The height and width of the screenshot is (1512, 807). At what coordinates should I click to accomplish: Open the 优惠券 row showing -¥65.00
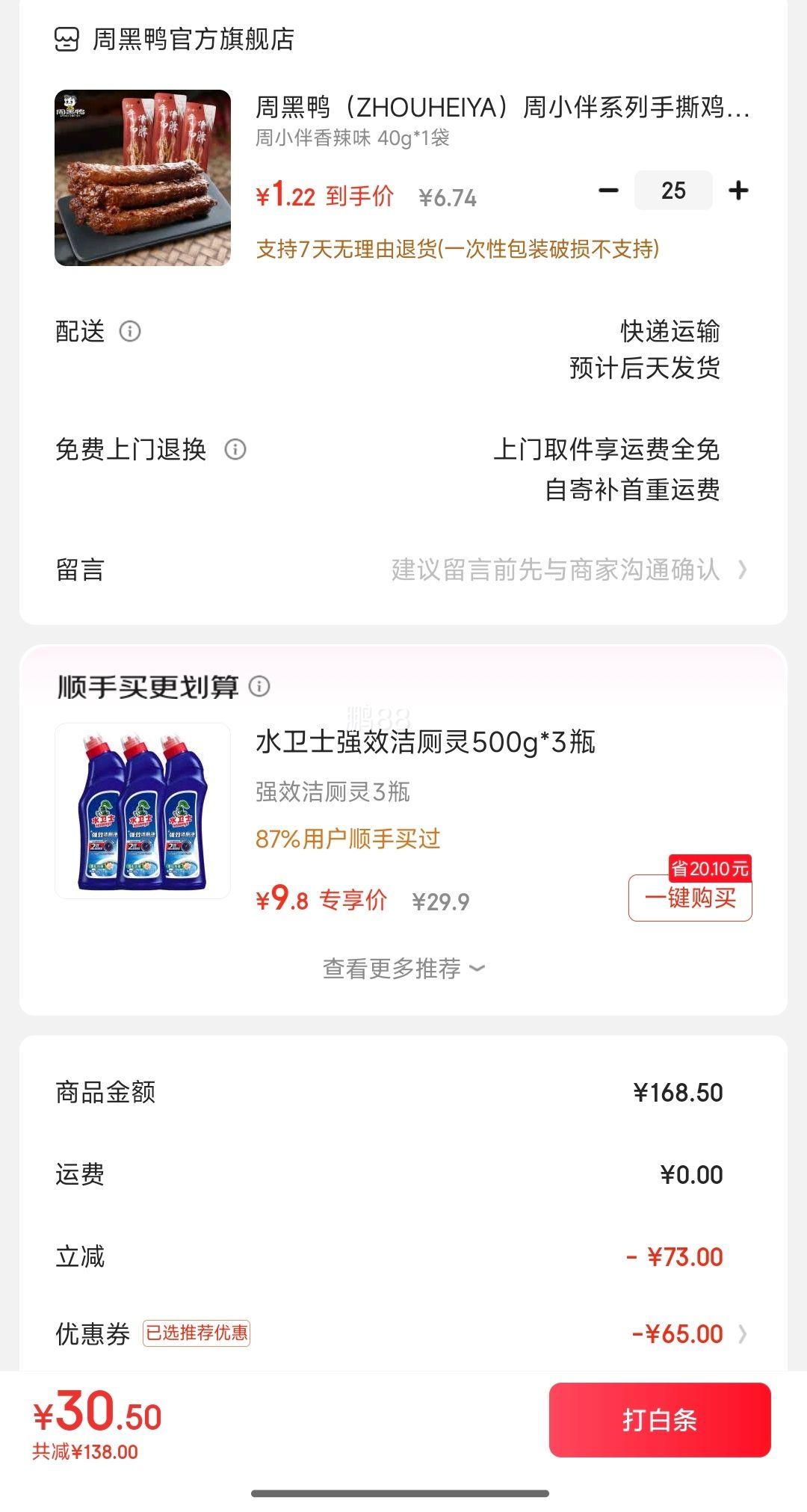pos(403,1334)
